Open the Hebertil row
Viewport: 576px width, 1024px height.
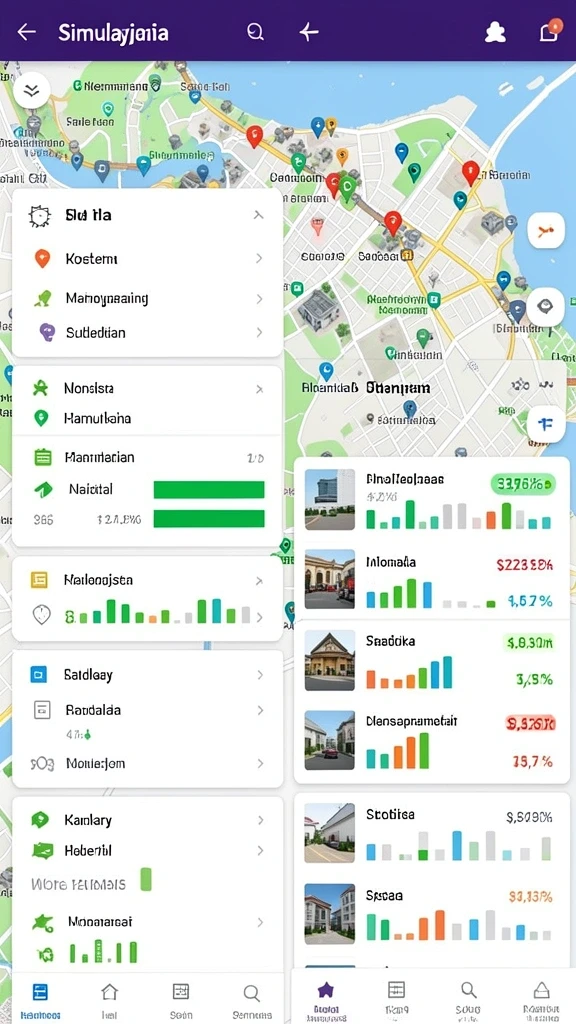(148, 850)
